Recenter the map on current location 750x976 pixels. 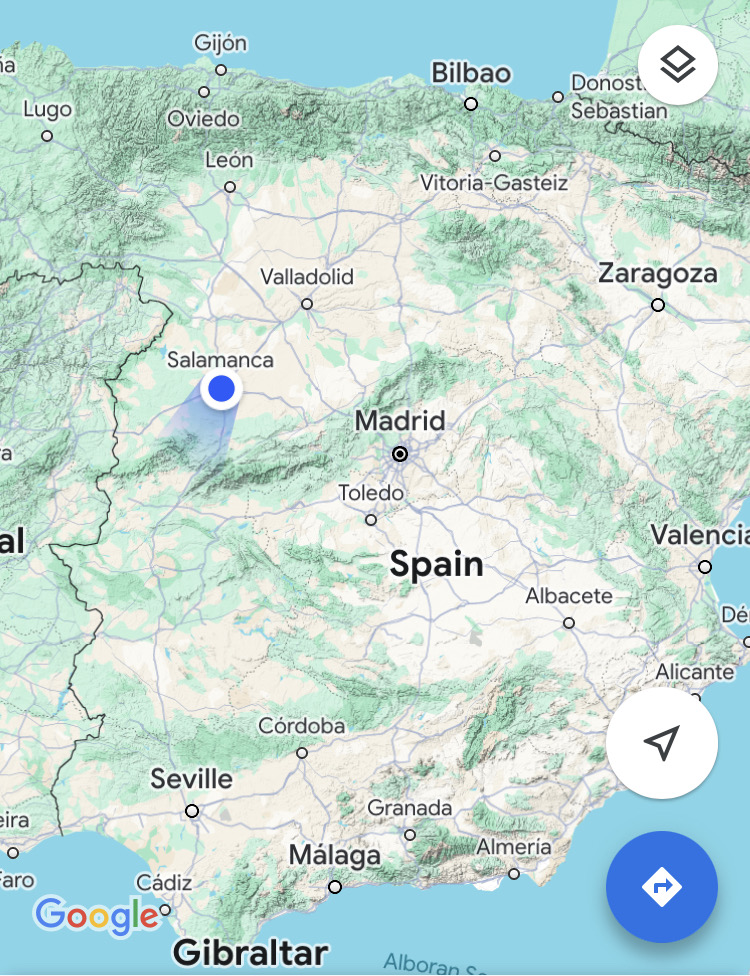coord(661,742)
